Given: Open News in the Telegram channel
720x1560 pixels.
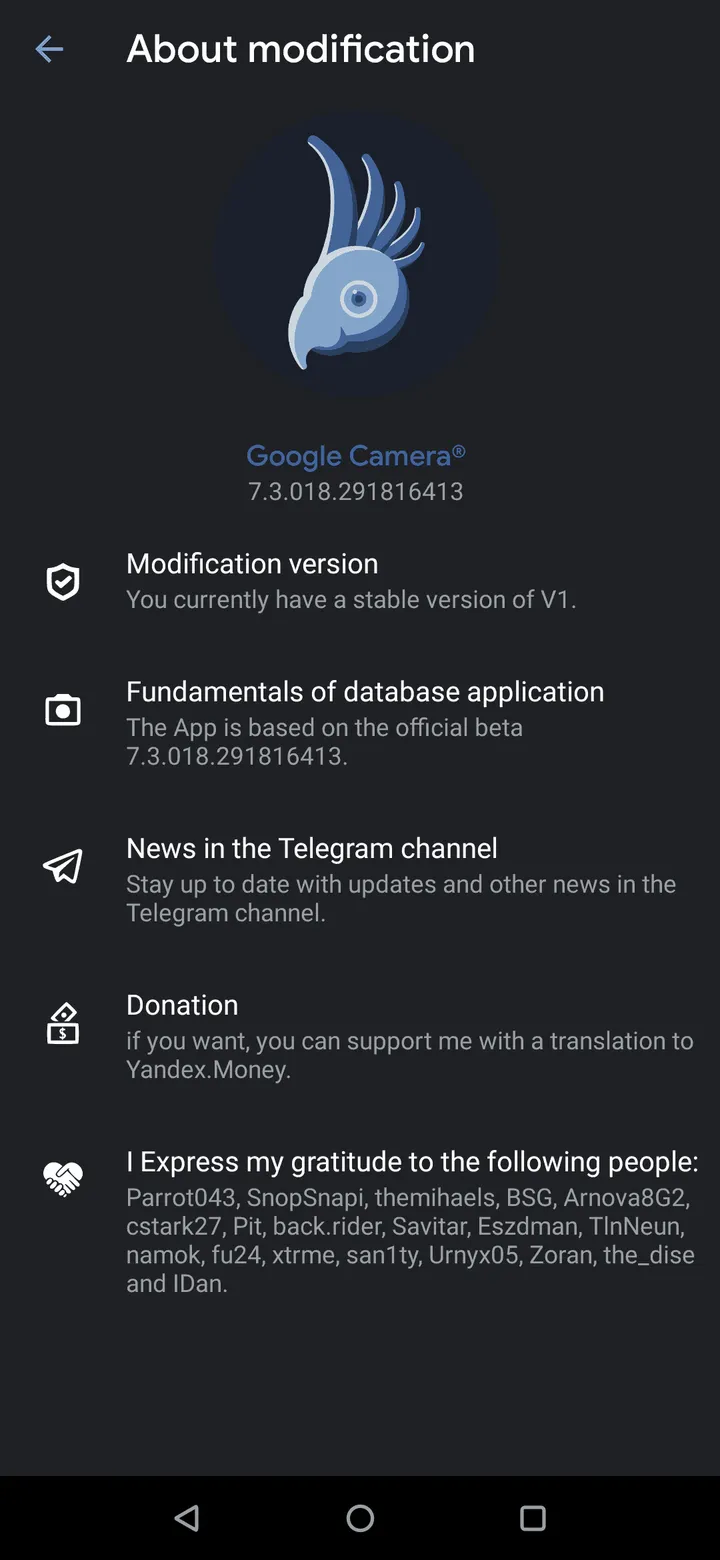Looking at the screenshot, I should tap(311, 848).
